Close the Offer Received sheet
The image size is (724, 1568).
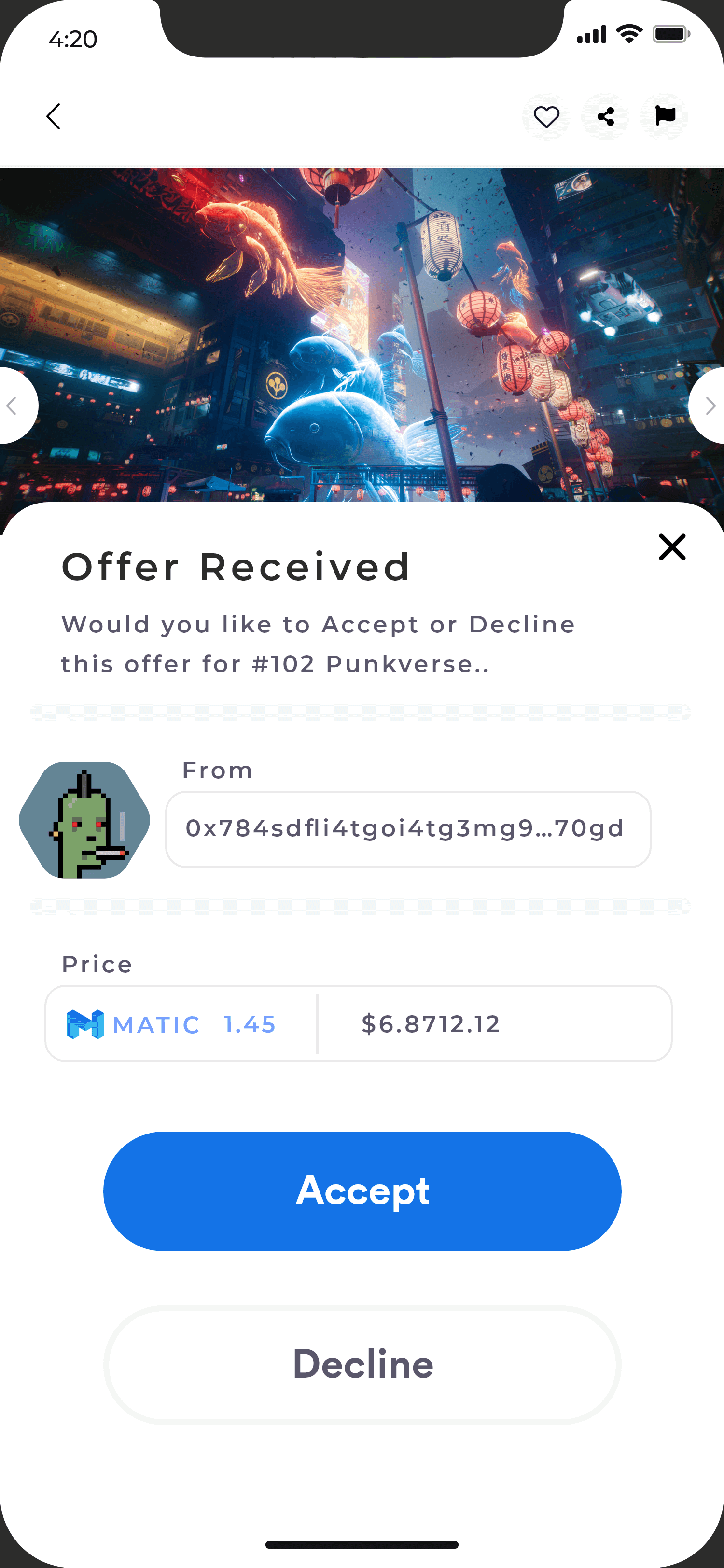pos(672,546)
